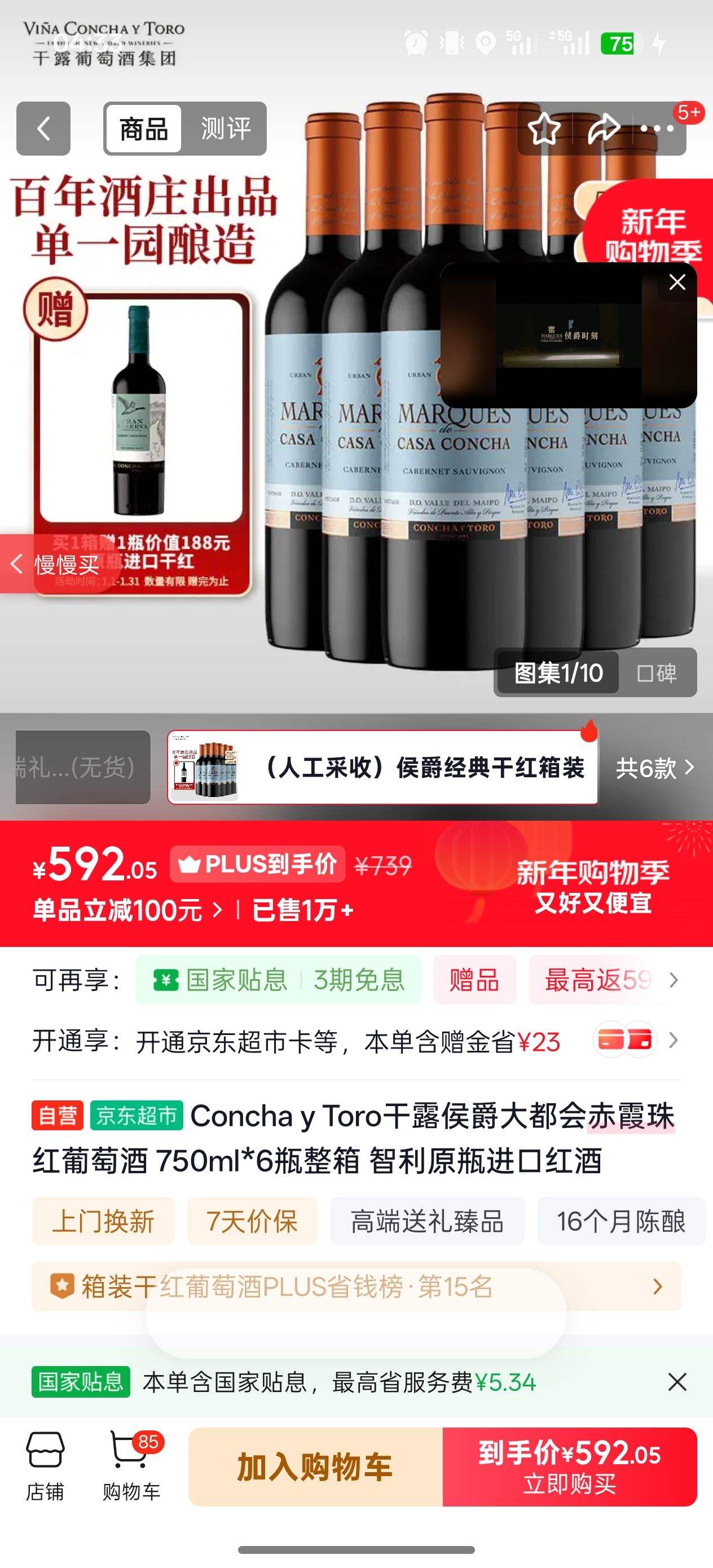Click the star to favorite this wine

tap(545, 130)
